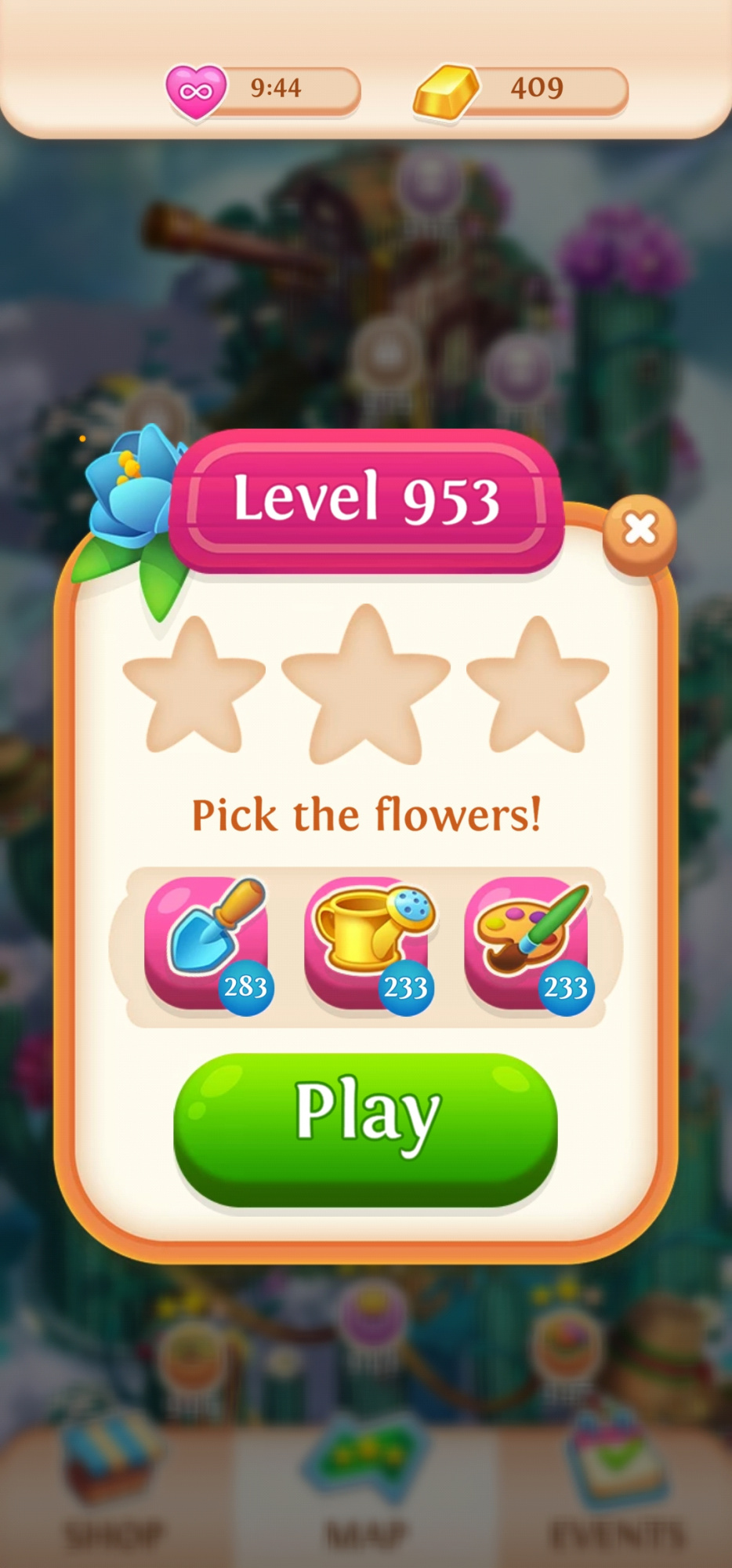
Task: Open the infinite lives heart timer
Action: (263, 90)
